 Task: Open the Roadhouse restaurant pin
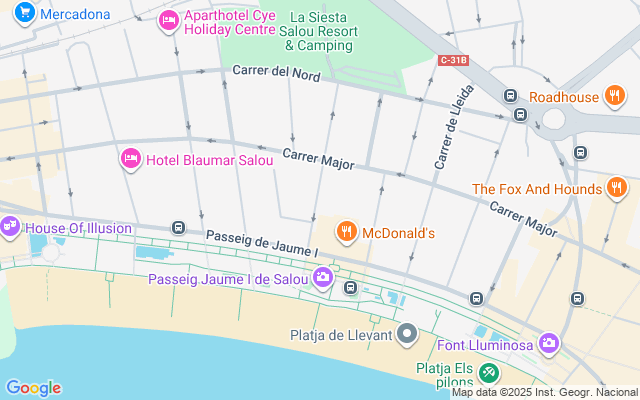[617, 97]
